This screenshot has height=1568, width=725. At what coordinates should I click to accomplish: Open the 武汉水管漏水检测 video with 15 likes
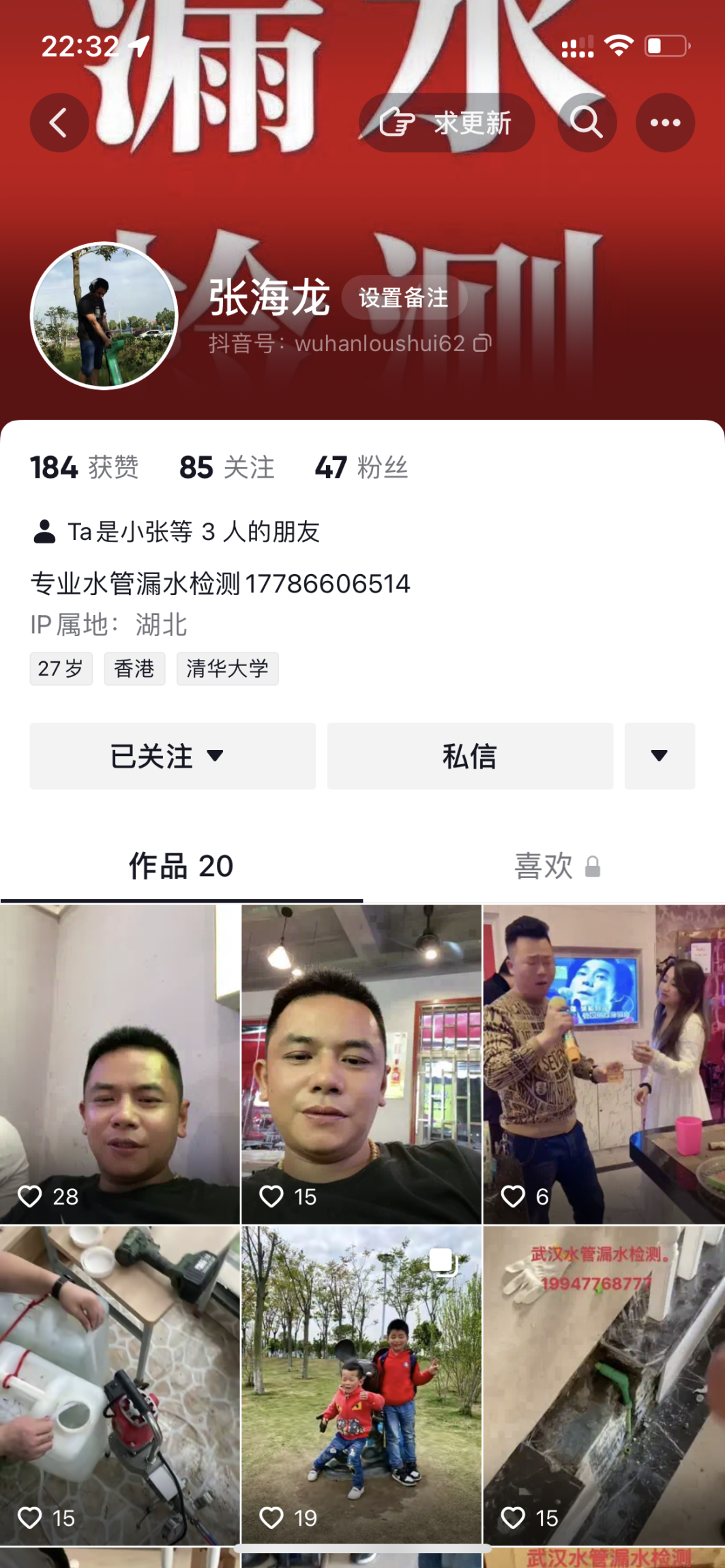coord(603,1384)
